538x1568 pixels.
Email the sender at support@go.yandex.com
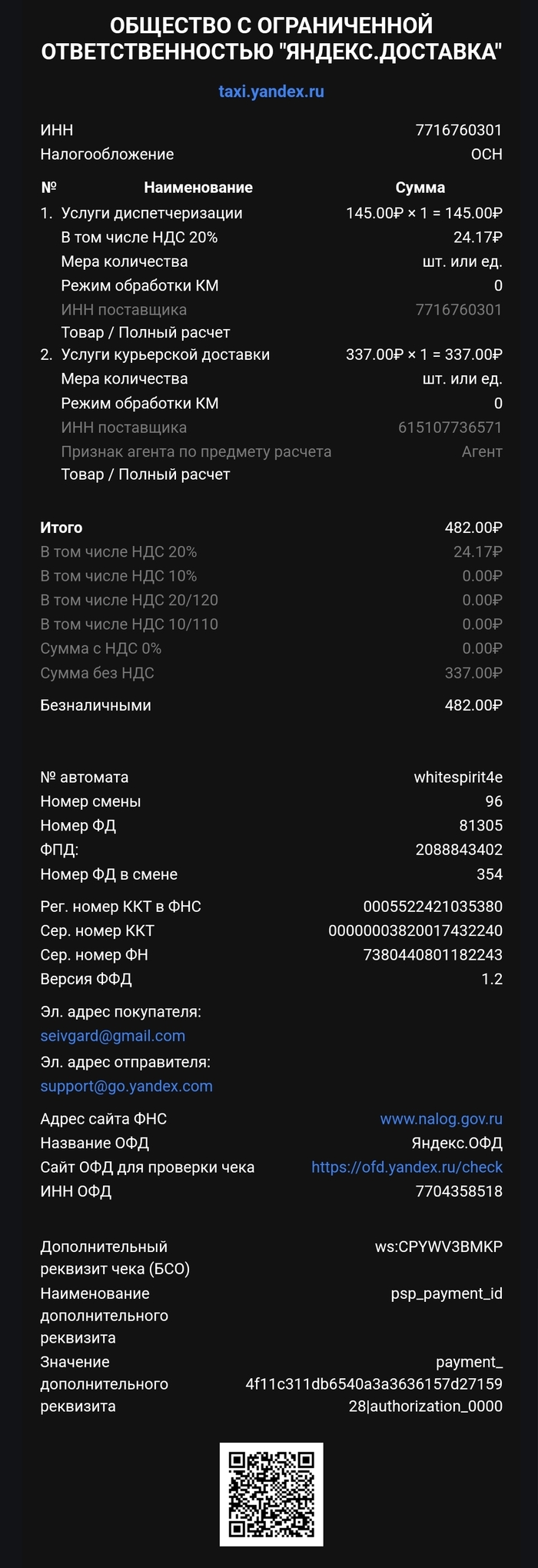pos(126,1086)
